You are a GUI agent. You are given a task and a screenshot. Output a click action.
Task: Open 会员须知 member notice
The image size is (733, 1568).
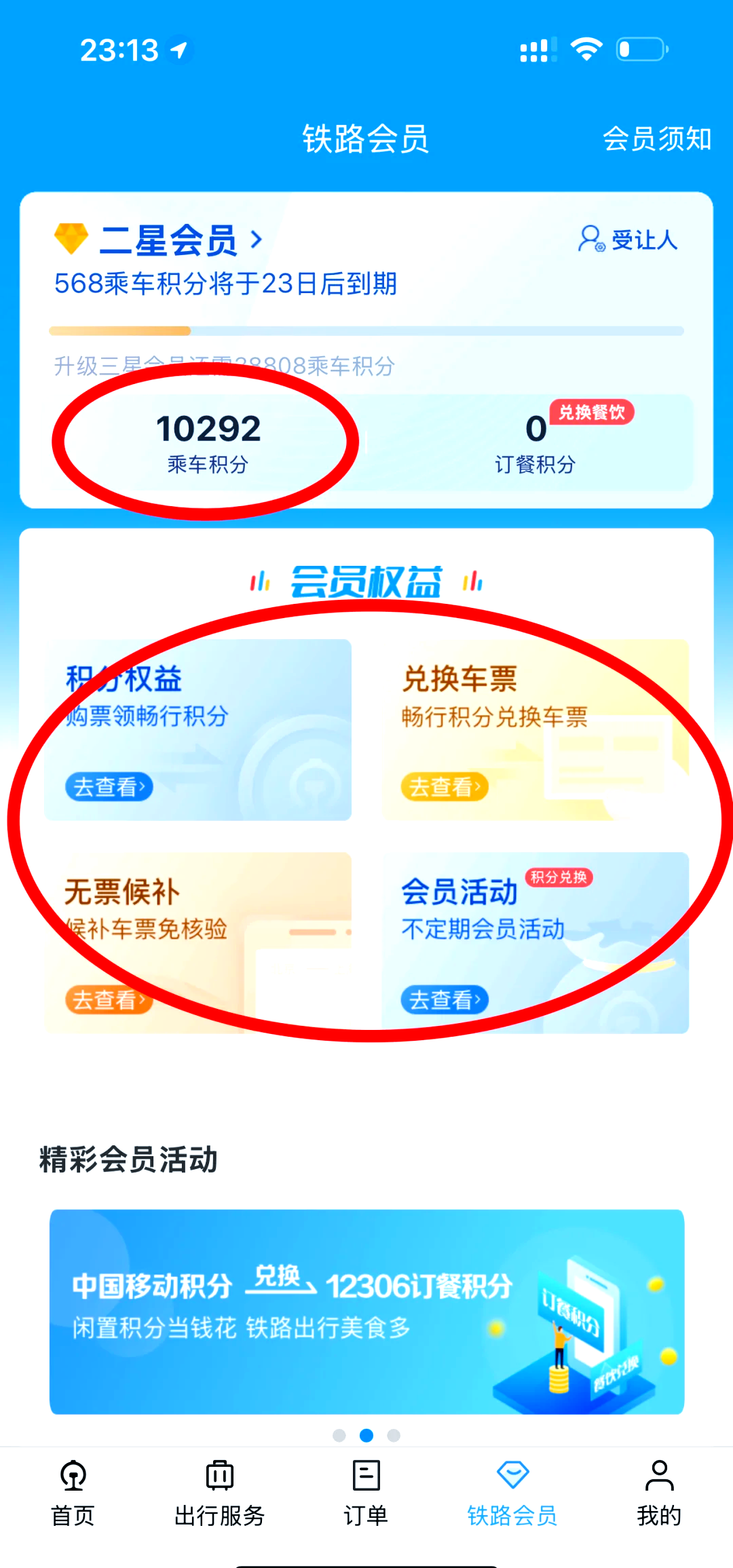tap(656, 139)
